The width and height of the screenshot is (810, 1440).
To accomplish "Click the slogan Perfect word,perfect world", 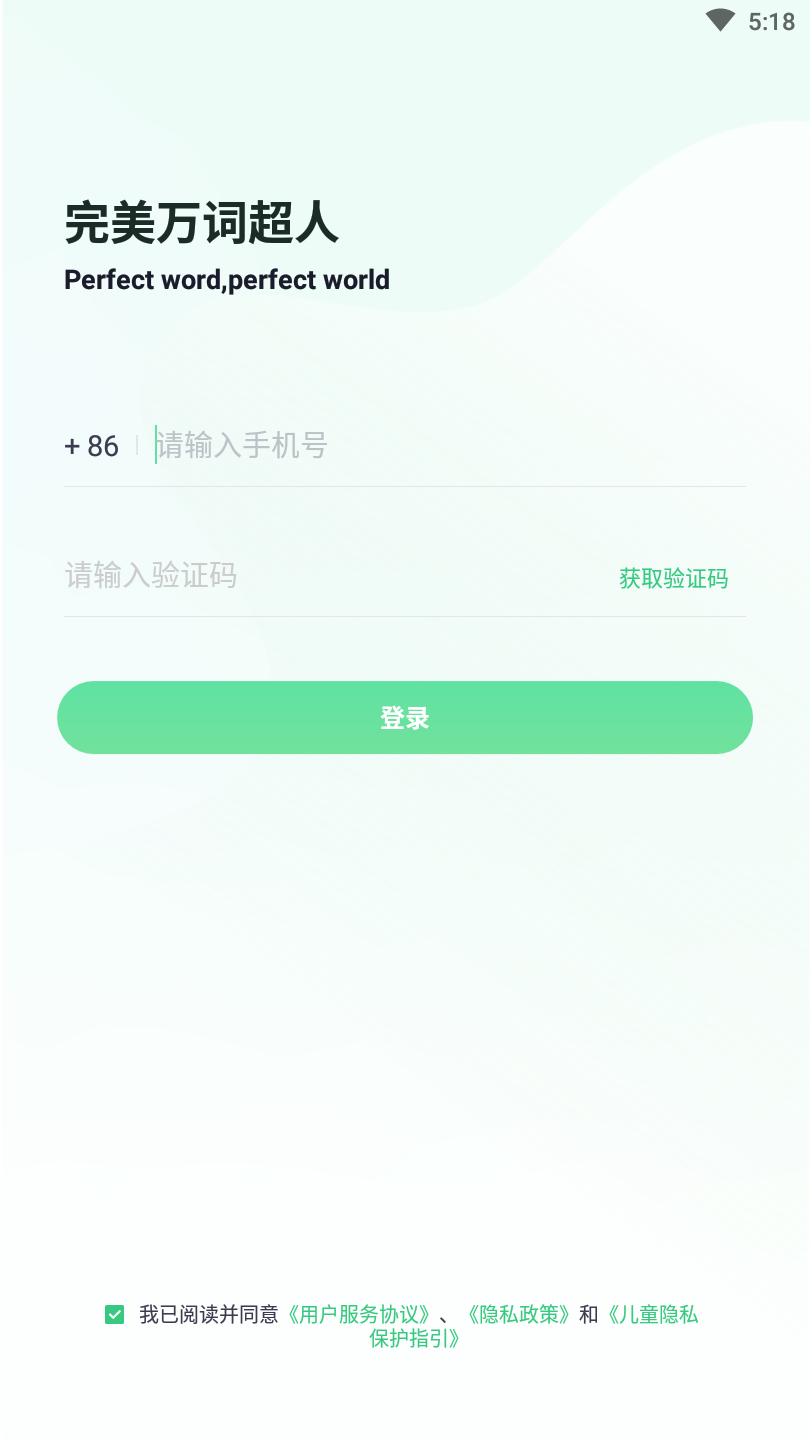I will [x=226, y=280].
